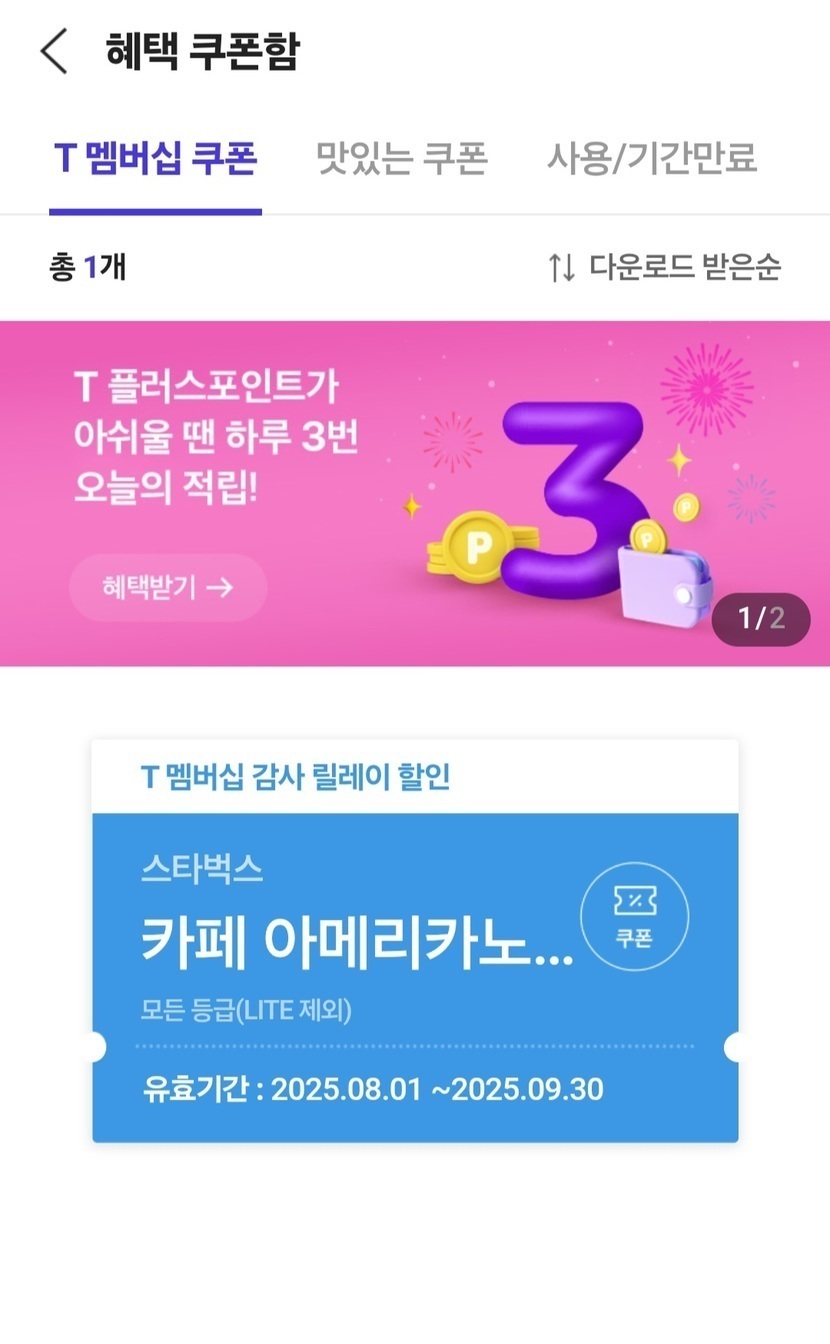Go back using the arrow icon
830x1344 pixels.
pos(55,51)
